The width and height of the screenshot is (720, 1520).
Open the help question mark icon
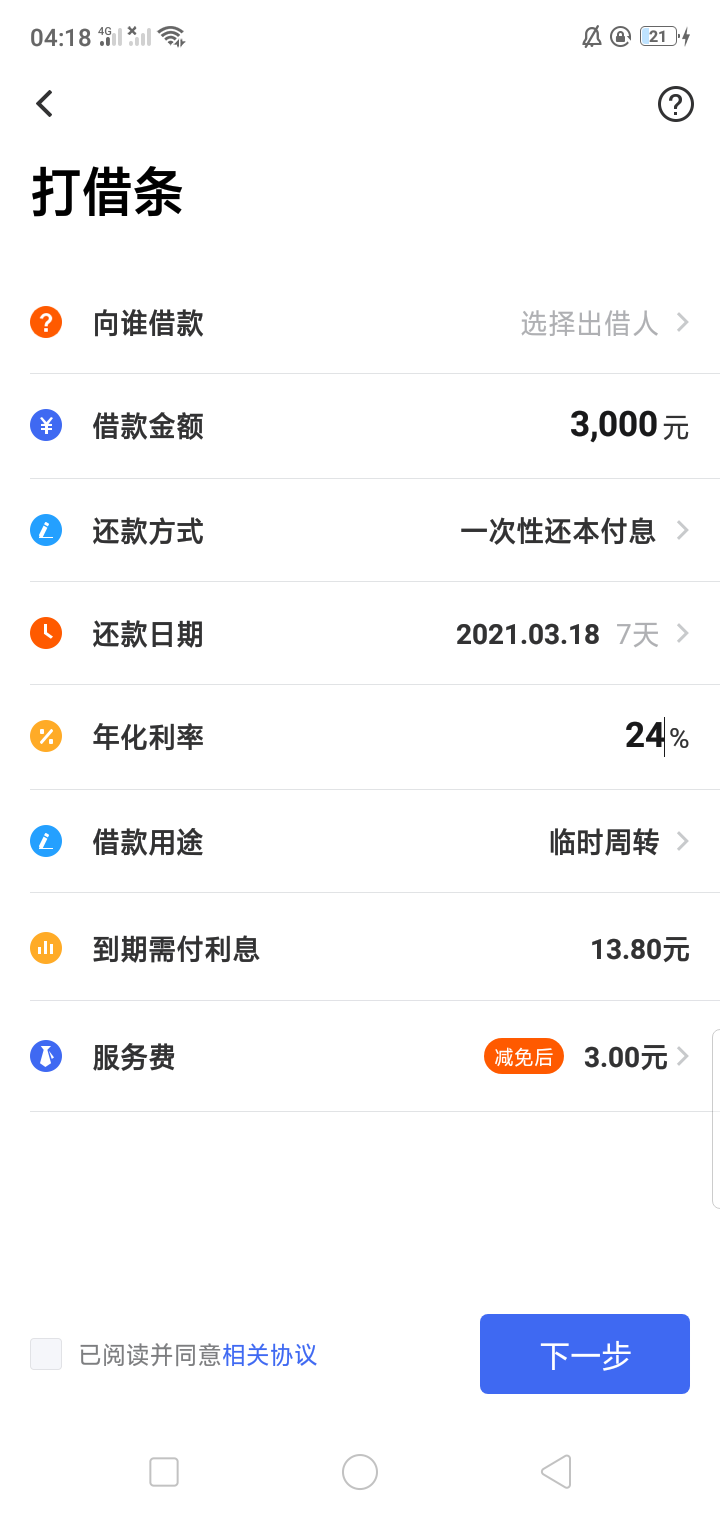click(676, 103)
